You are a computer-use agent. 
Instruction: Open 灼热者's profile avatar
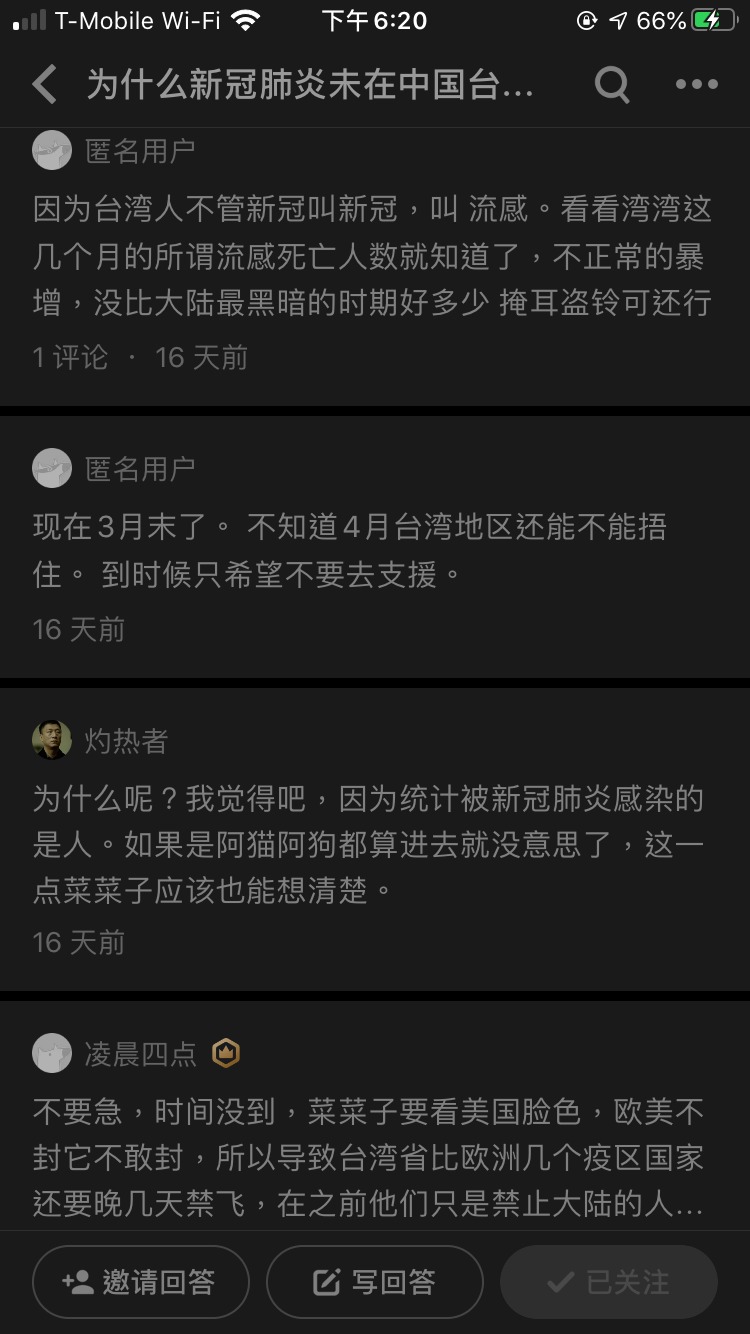[52, 740]
